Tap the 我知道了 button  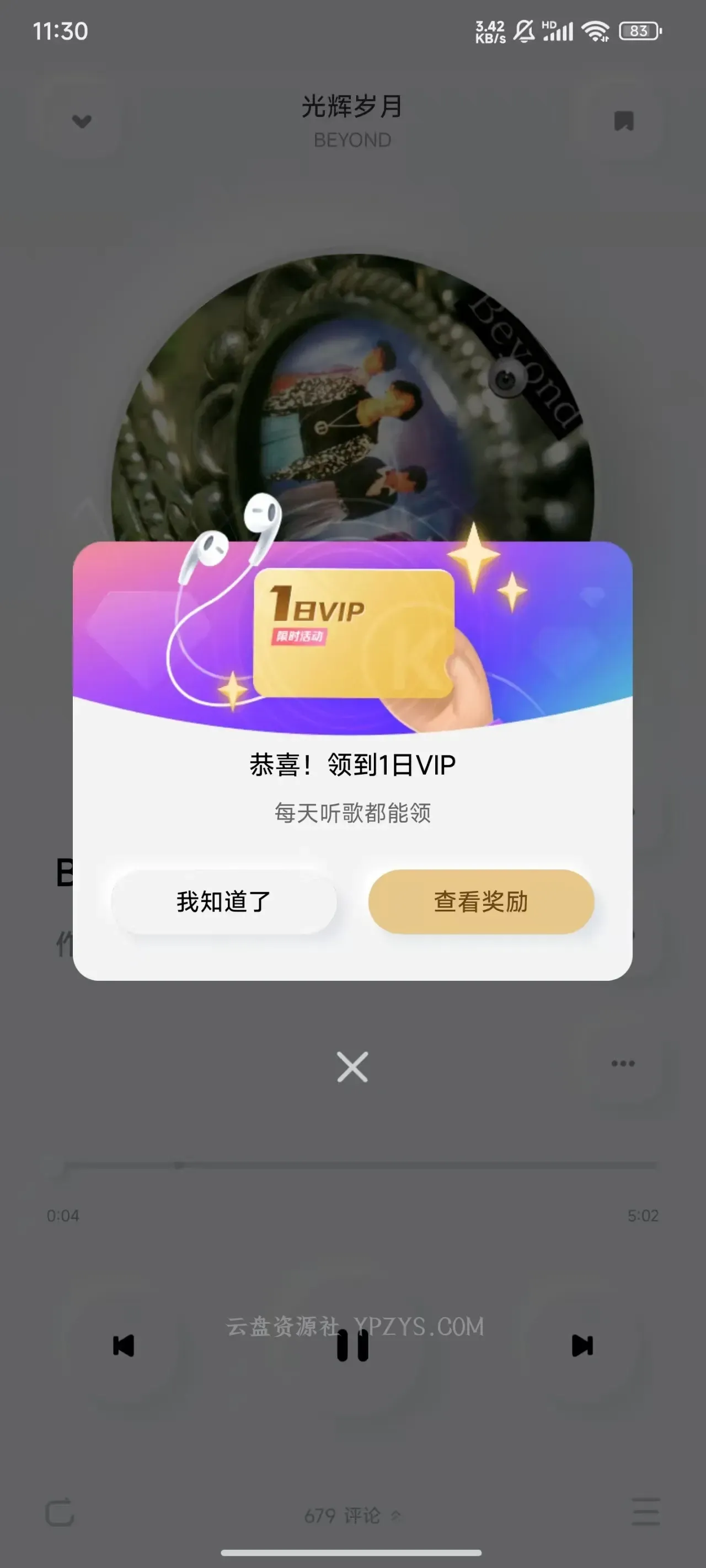[223, 901]
